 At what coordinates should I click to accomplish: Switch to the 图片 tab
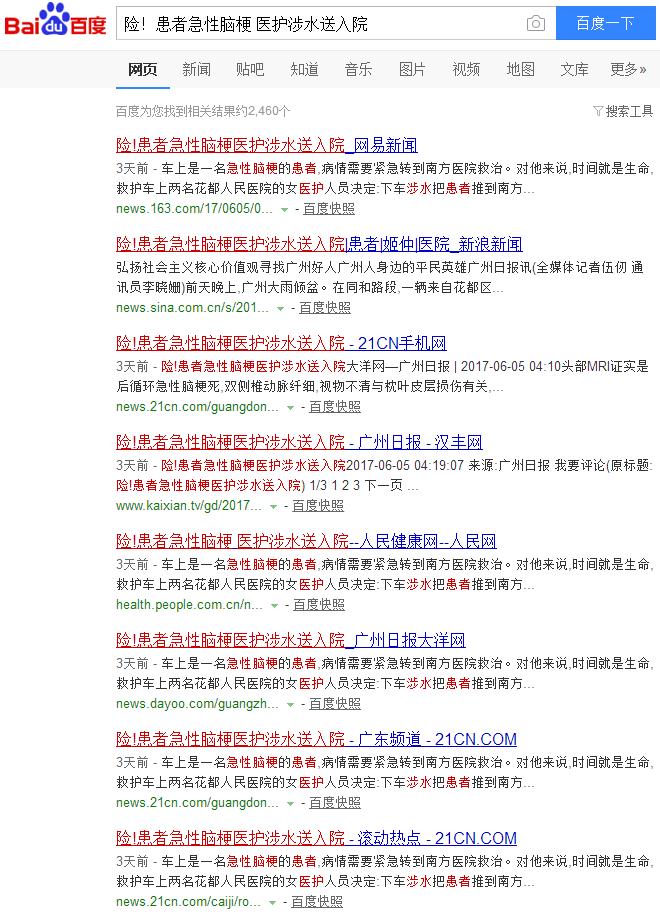412,69
